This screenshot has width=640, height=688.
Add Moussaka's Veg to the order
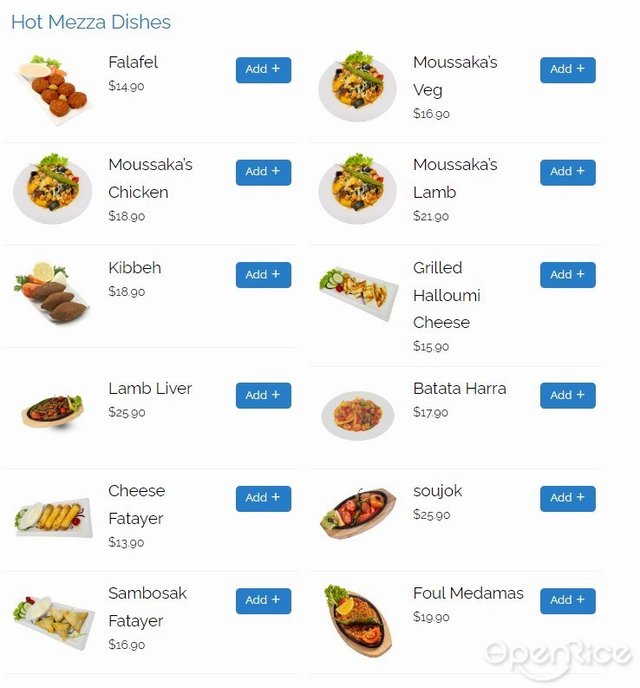[x=567, y=70]
